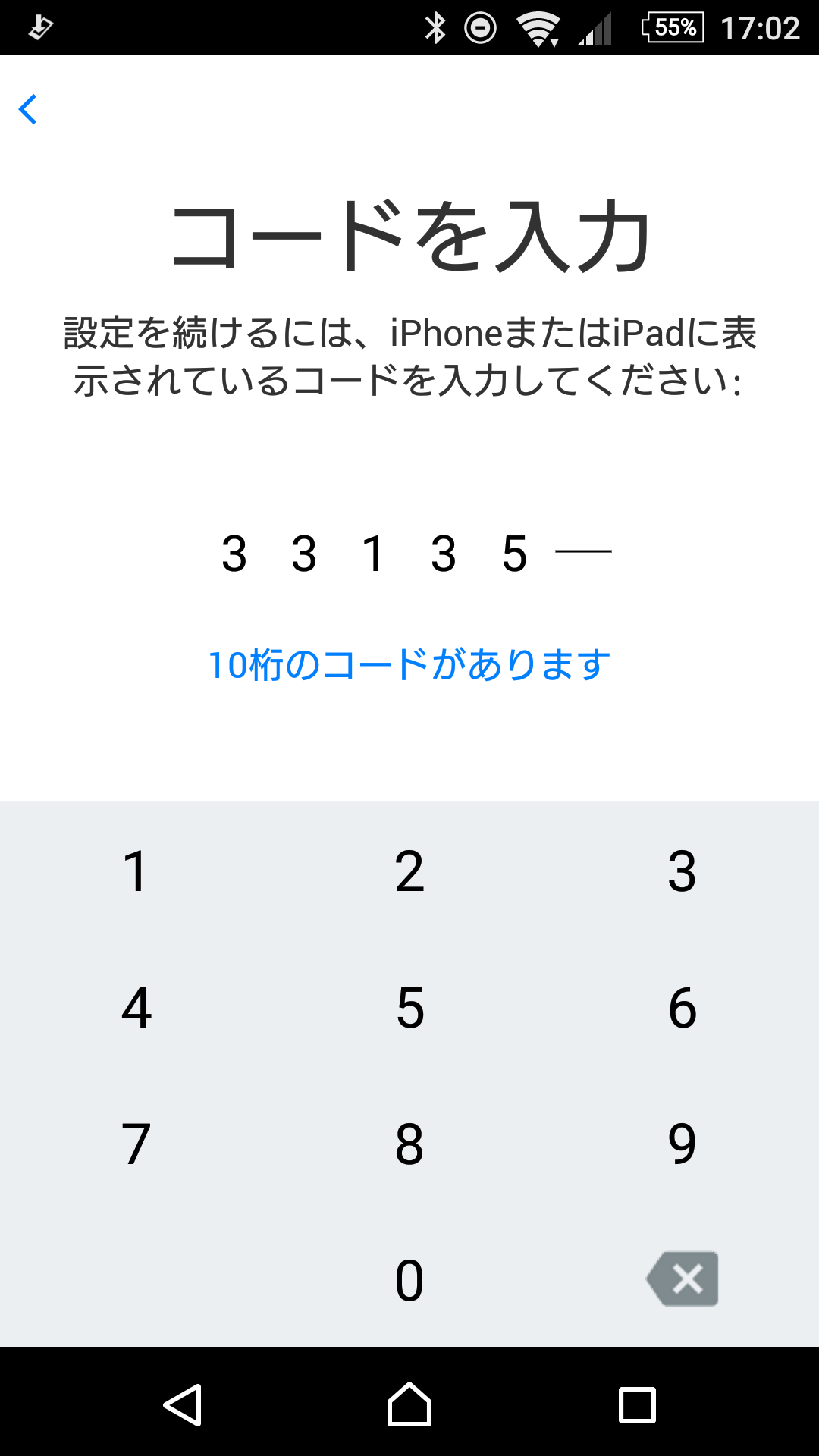This screenshot has width=819, height=1456.
Task: Go back using the blue arrow
Action: (28, 109)
